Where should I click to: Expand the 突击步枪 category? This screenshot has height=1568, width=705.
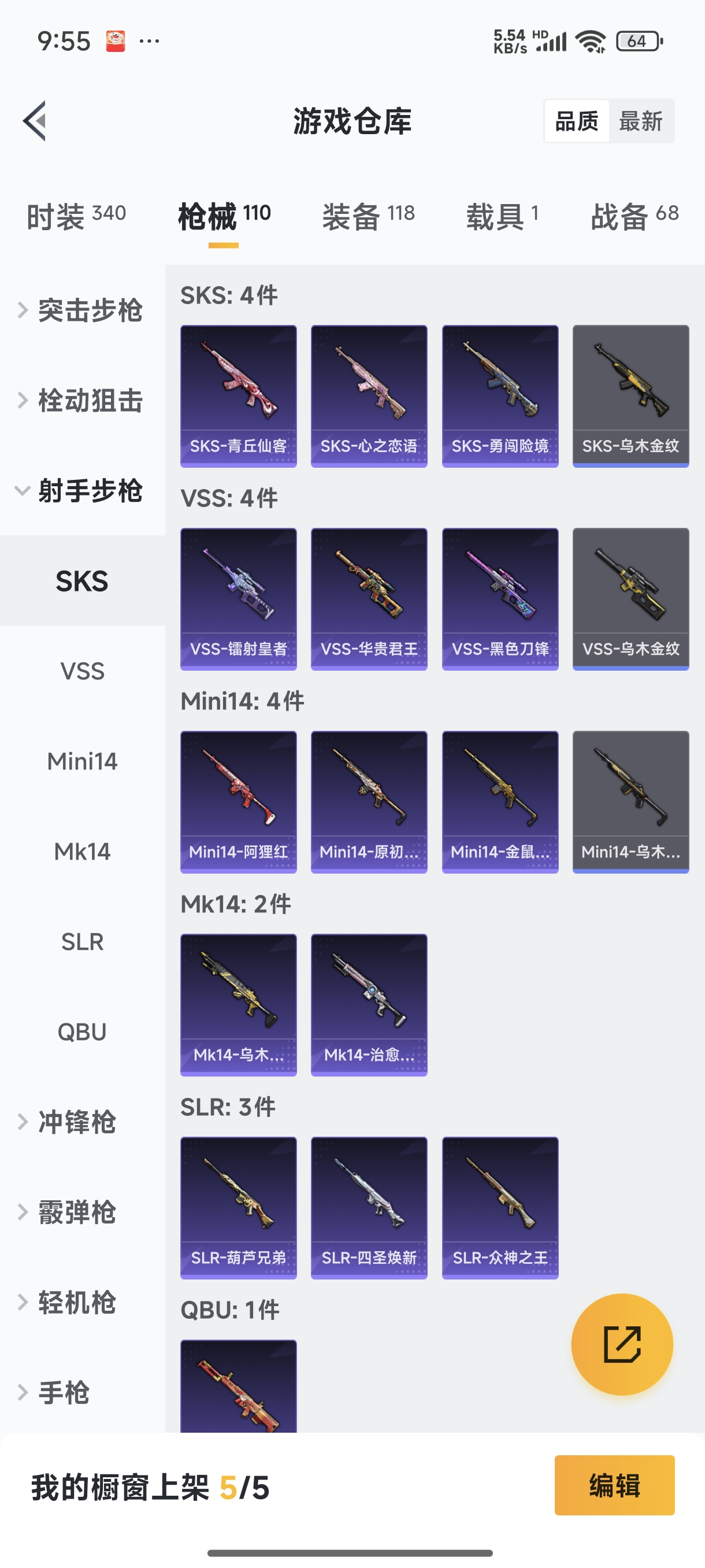point(82,310)
